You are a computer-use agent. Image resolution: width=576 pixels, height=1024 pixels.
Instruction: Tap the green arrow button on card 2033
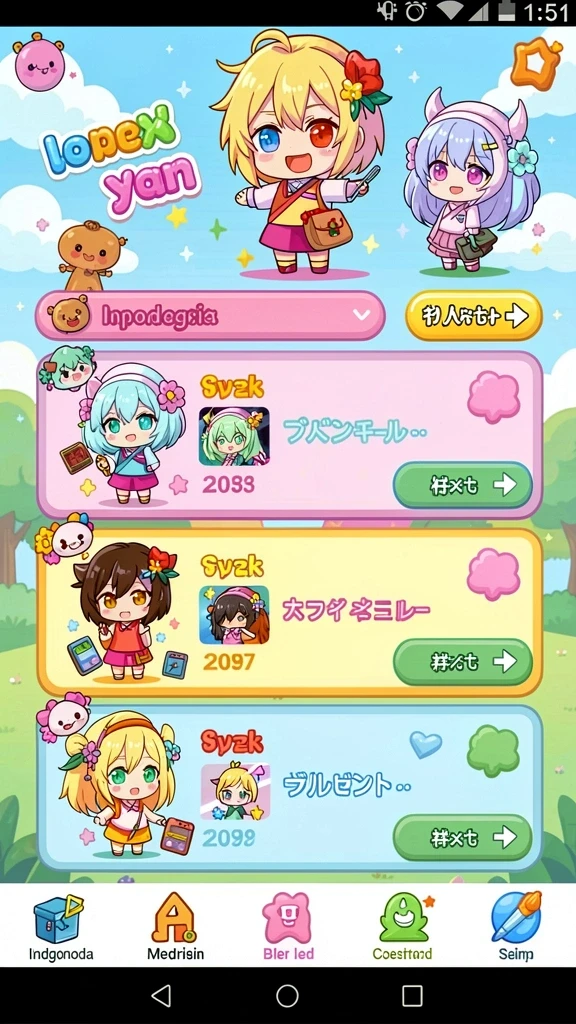pos(462,485)
